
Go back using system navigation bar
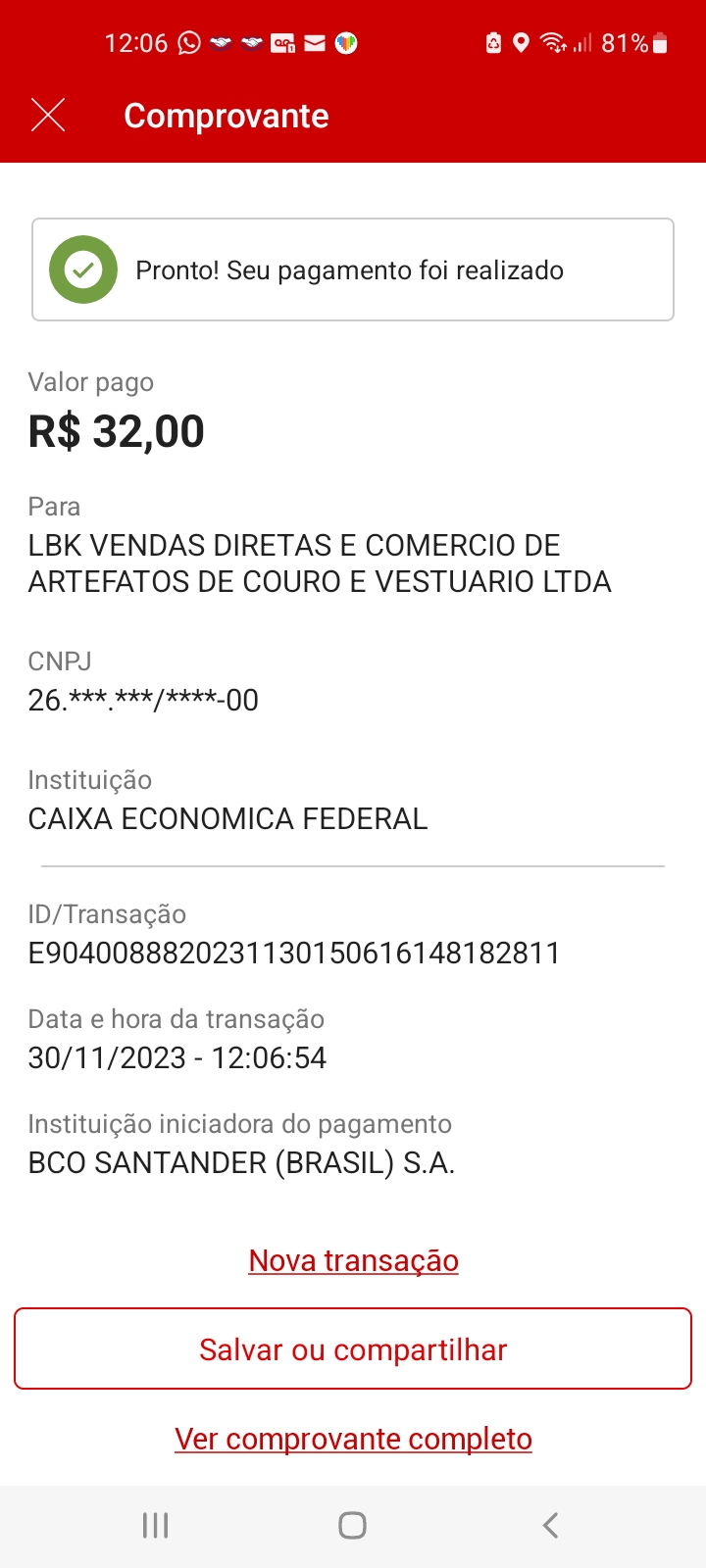point(550,1525)
